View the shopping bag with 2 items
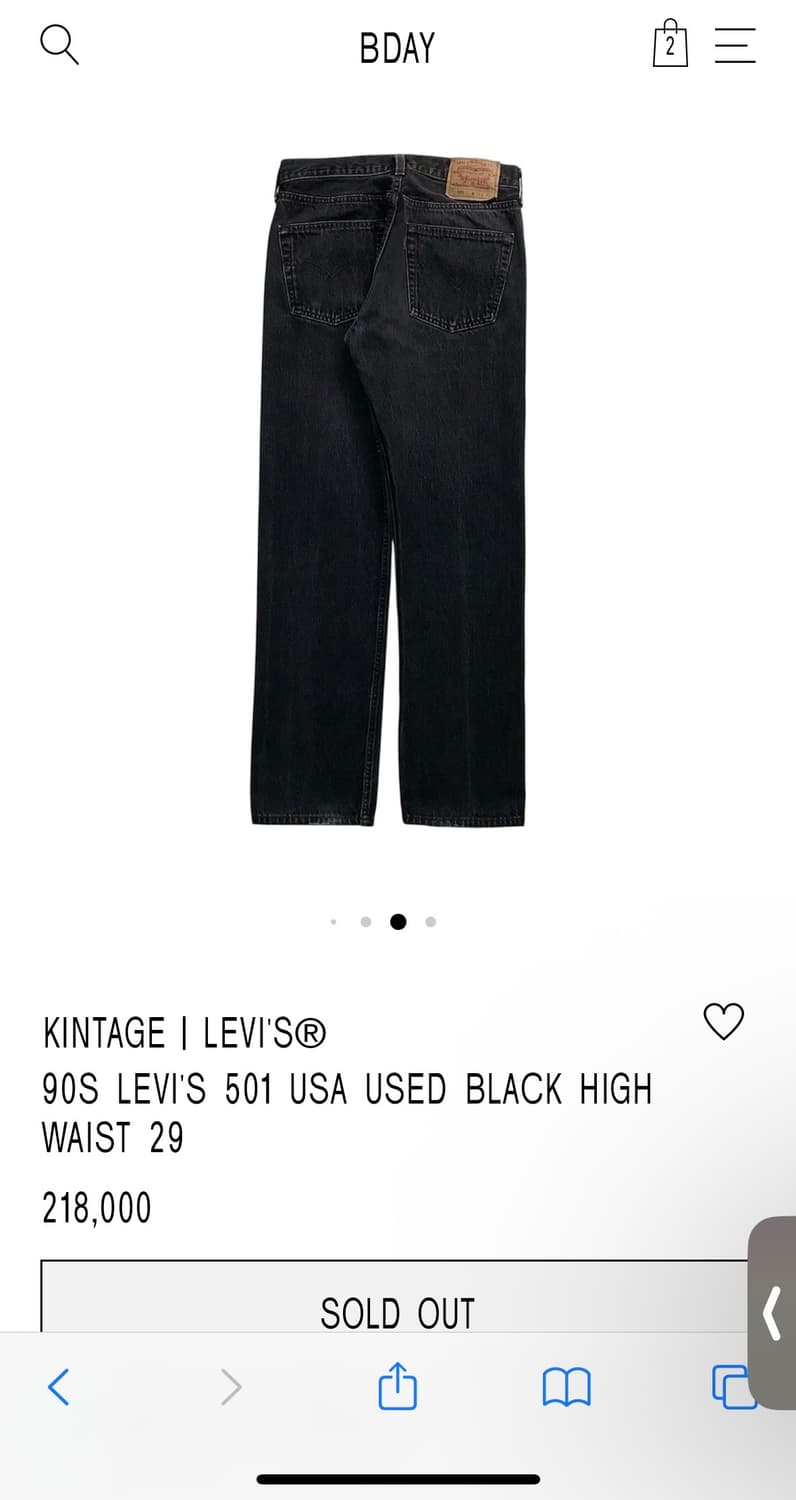This screenshot has width=796, height=1500. click(670, 44)
